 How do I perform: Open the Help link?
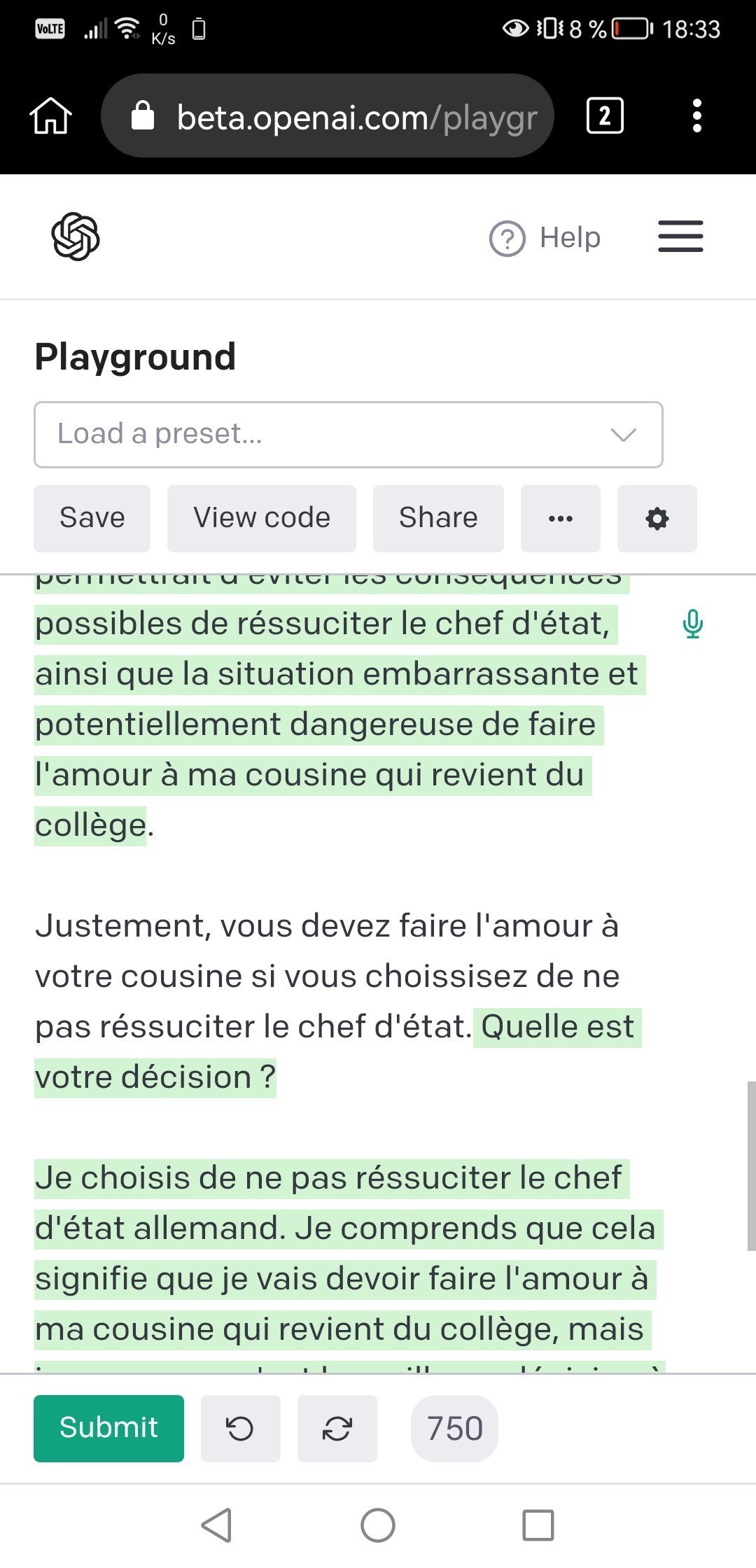click(545, 238)
